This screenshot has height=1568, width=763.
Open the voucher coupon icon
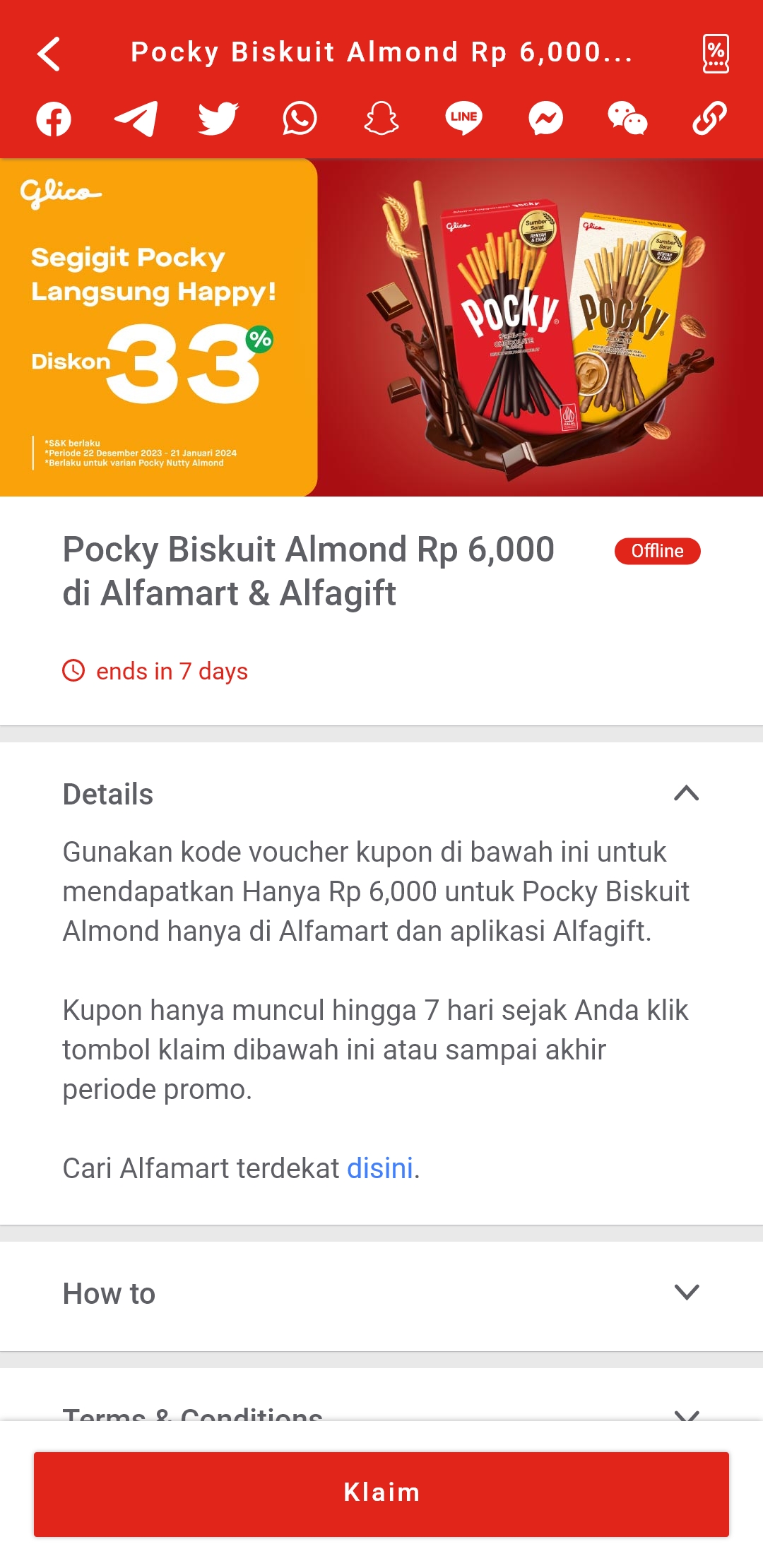[x=715, y=54]
